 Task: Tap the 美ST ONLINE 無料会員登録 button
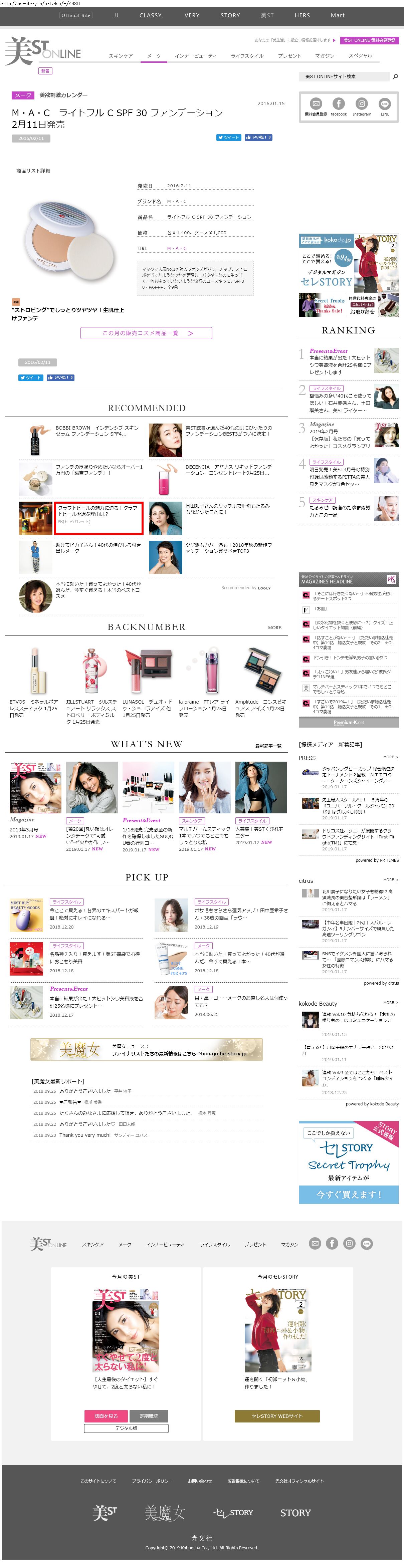[369, 40]
